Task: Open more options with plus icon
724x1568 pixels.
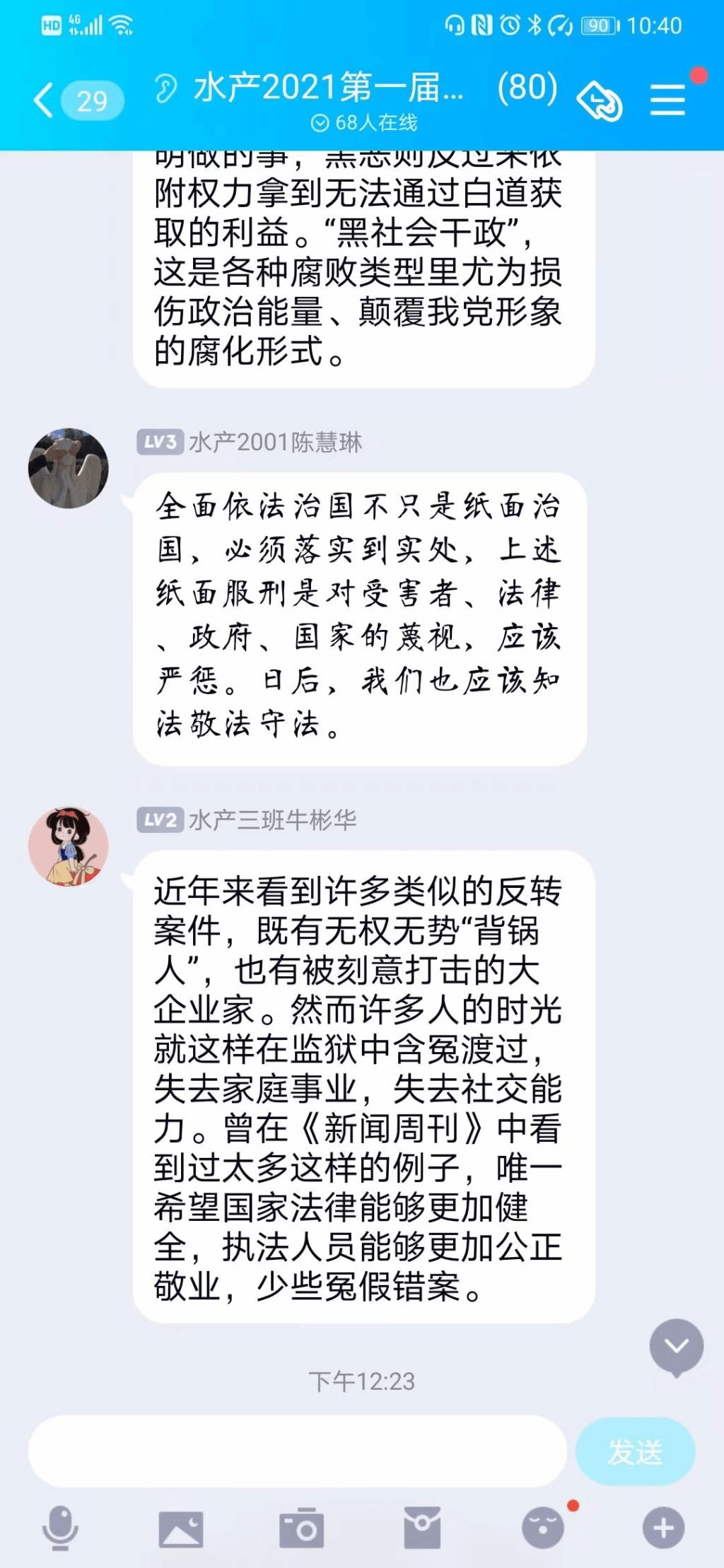Action: point(663,1528)
